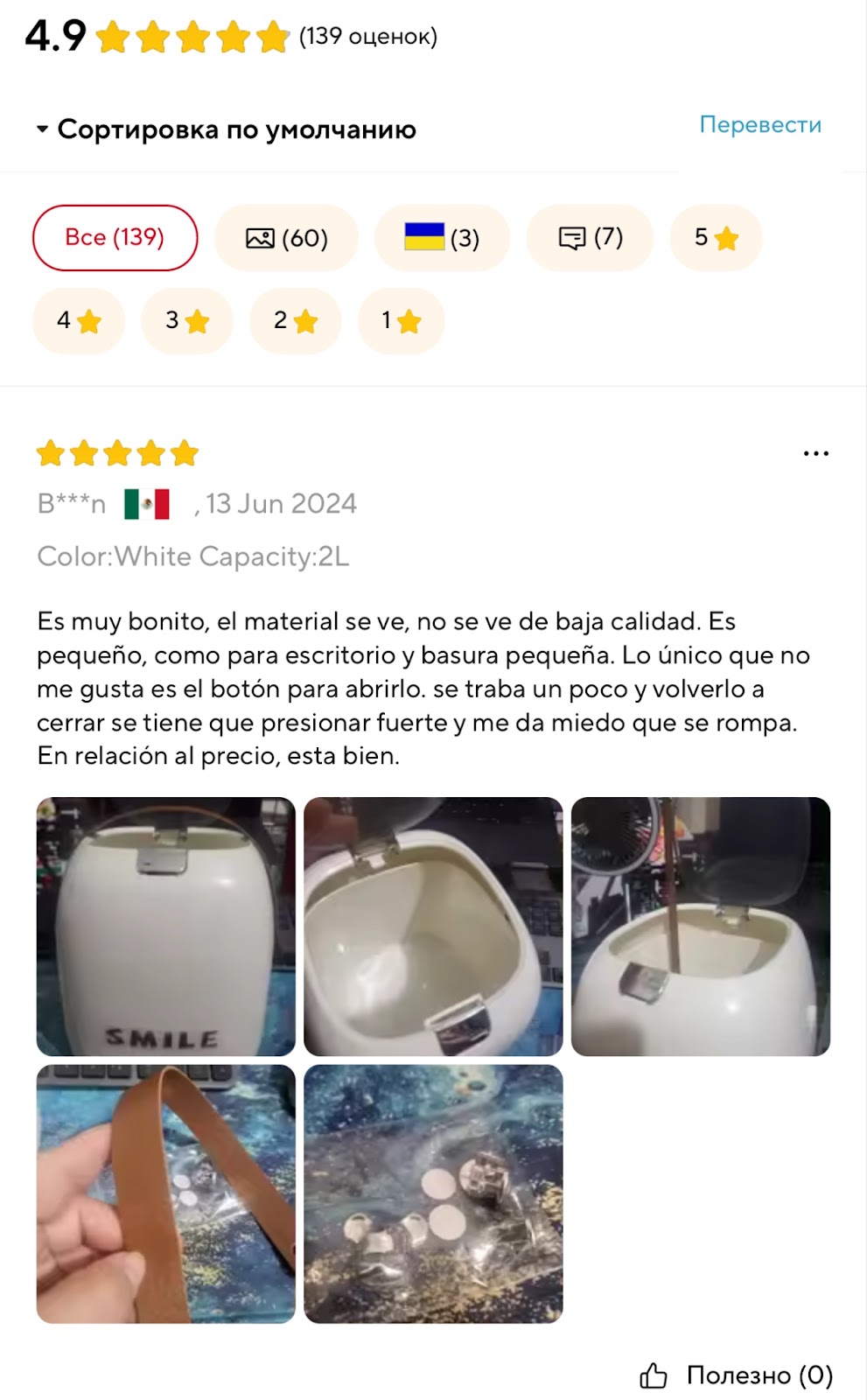This screenshot has height=1400, width=867.
Task: Filter by 3-star reviews
Action: point(186,321)
